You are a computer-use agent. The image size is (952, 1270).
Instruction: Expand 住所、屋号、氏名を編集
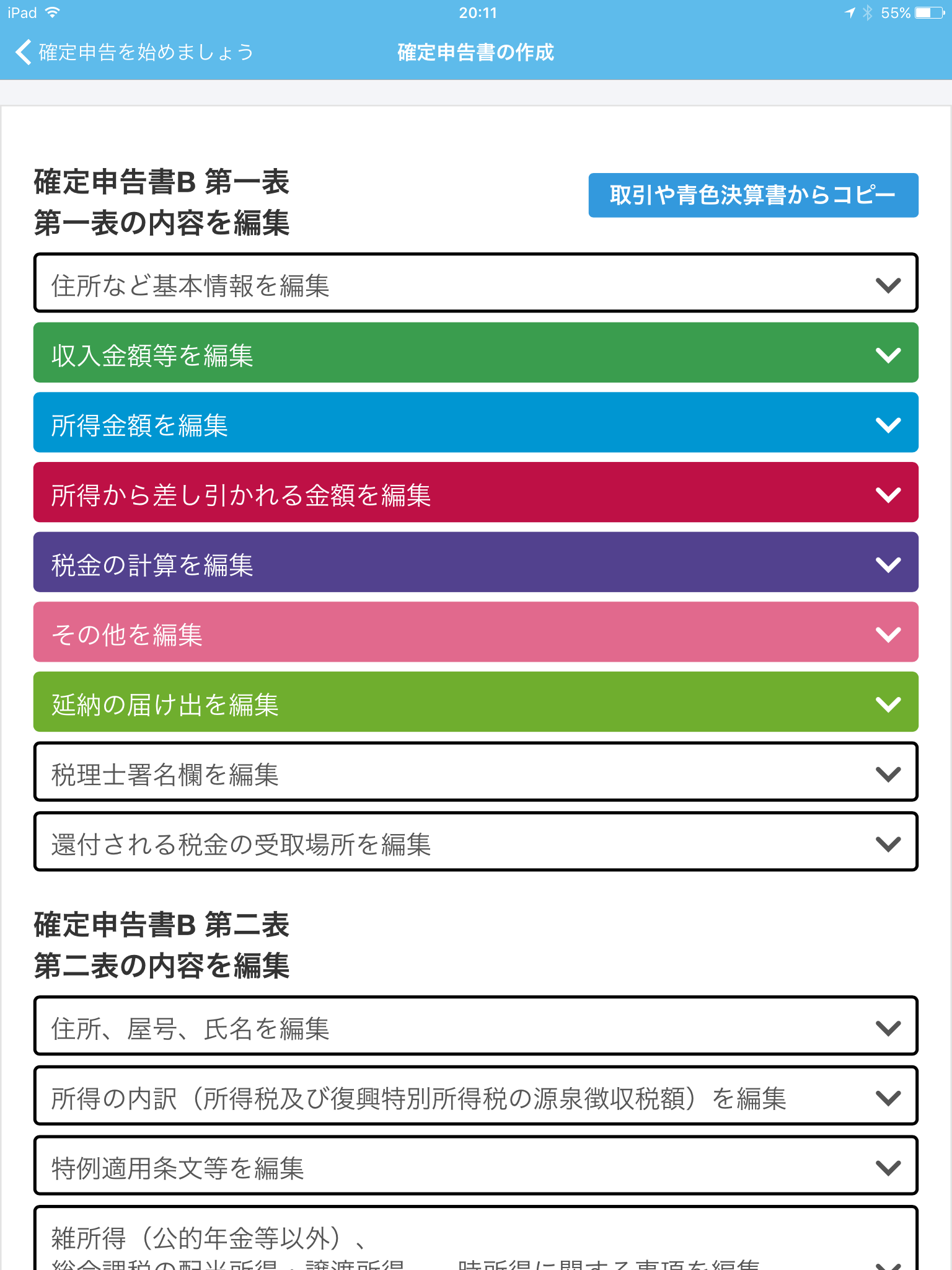475,1026
